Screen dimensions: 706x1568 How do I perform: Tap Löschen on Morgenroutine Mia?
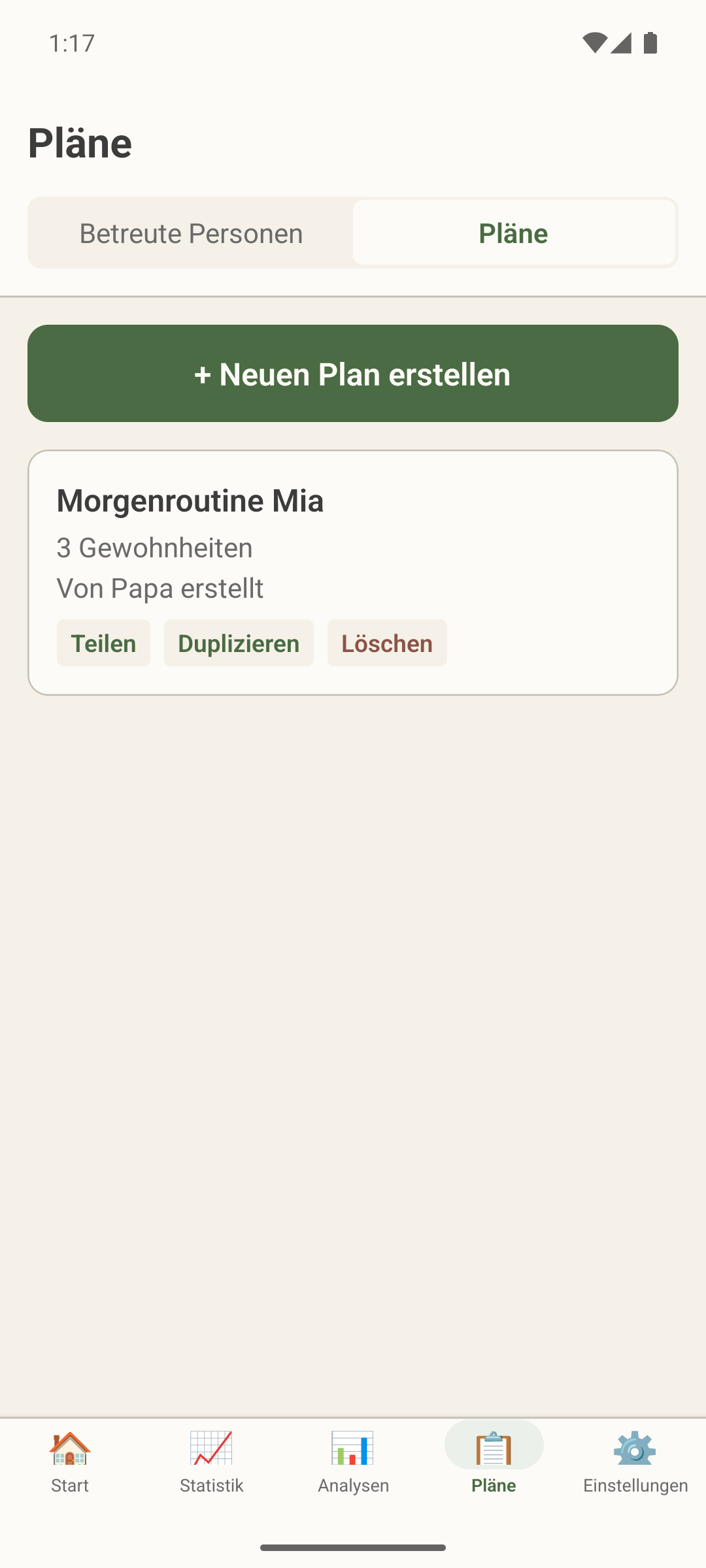(x=387, y=643)
